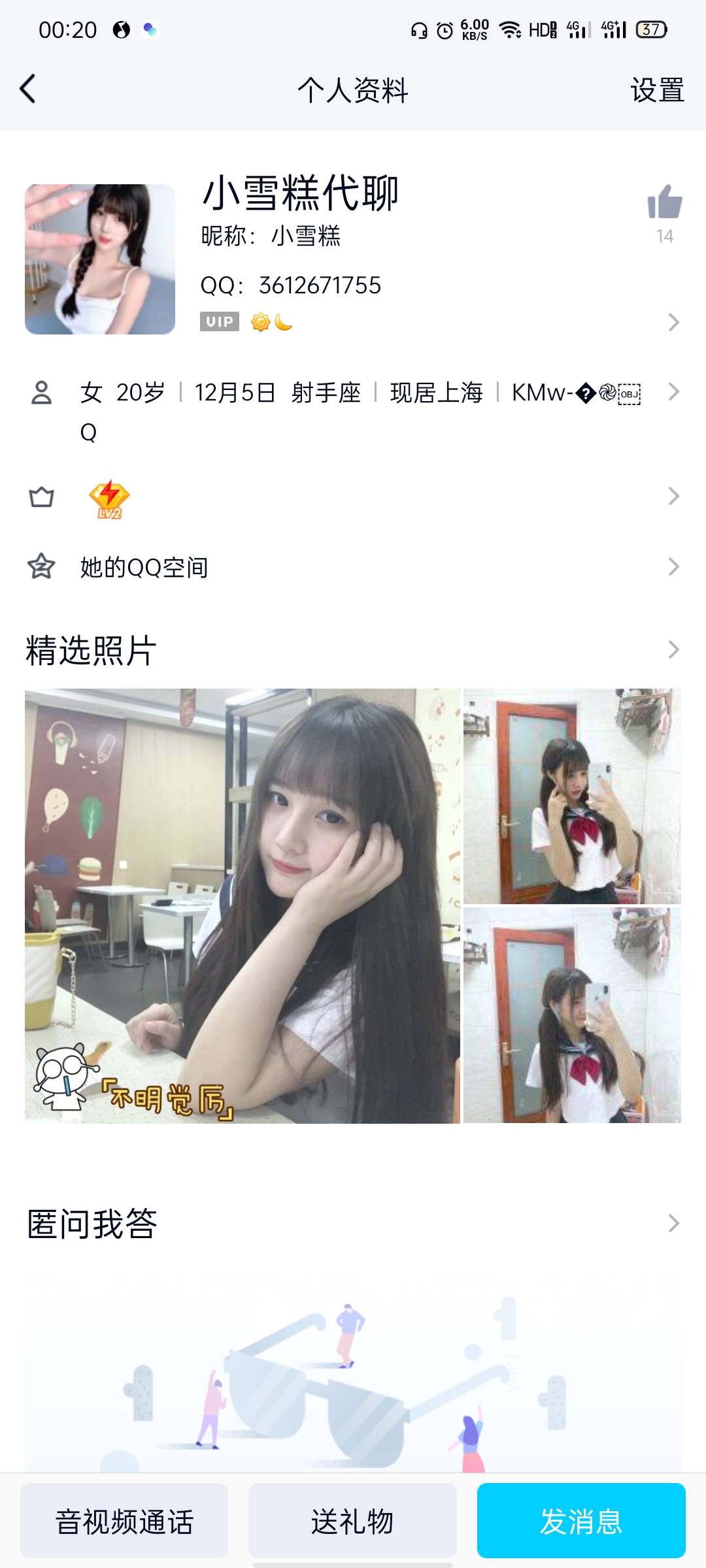The width and height of the screenshot is (706, 1568).
Task: Open 设置 in the top bar
Action: (x=657, y=90)
